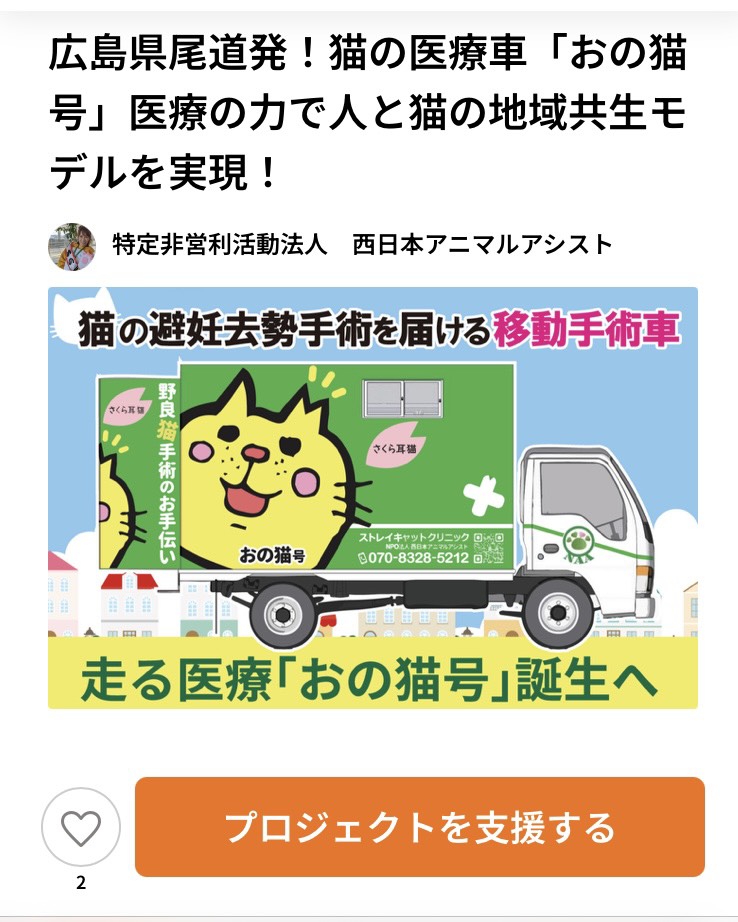Screen dimensions: 738x922
Task: Open the 西日本アニマルアシスト organizer profile
Action: pos(362,245)
